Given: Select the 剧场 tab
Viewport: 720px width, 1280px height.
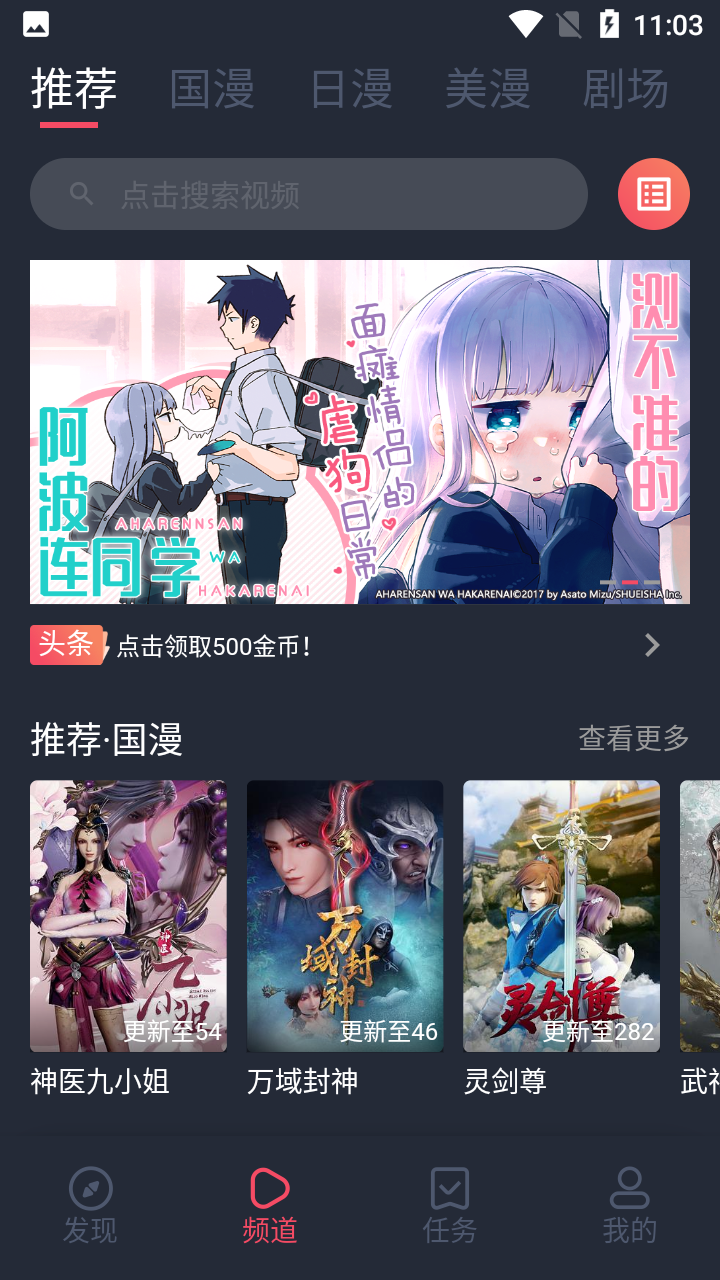Looking at the screenshot, I should pos(625,89).
